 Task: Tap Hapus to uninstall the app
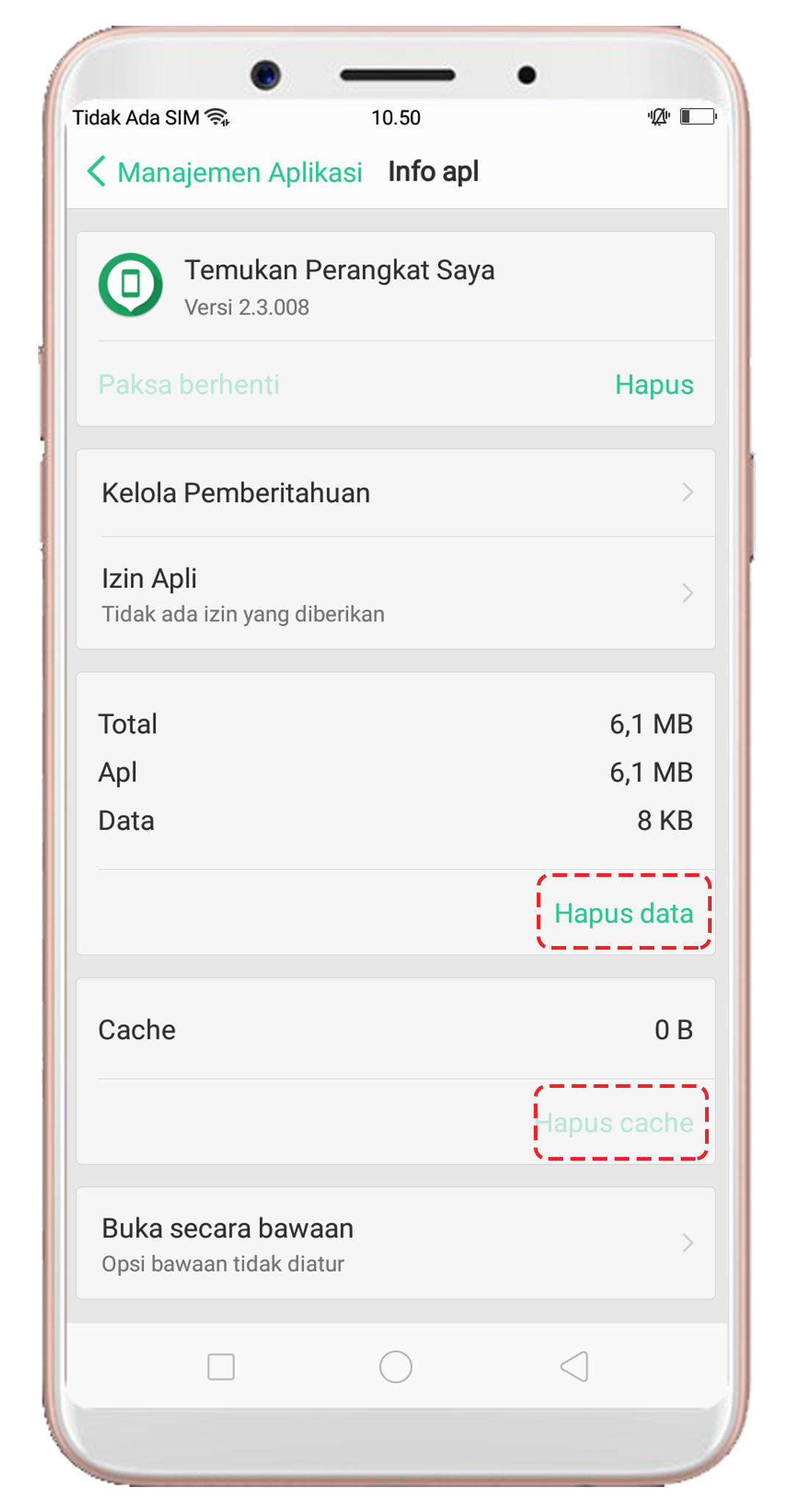click(654, 384)
